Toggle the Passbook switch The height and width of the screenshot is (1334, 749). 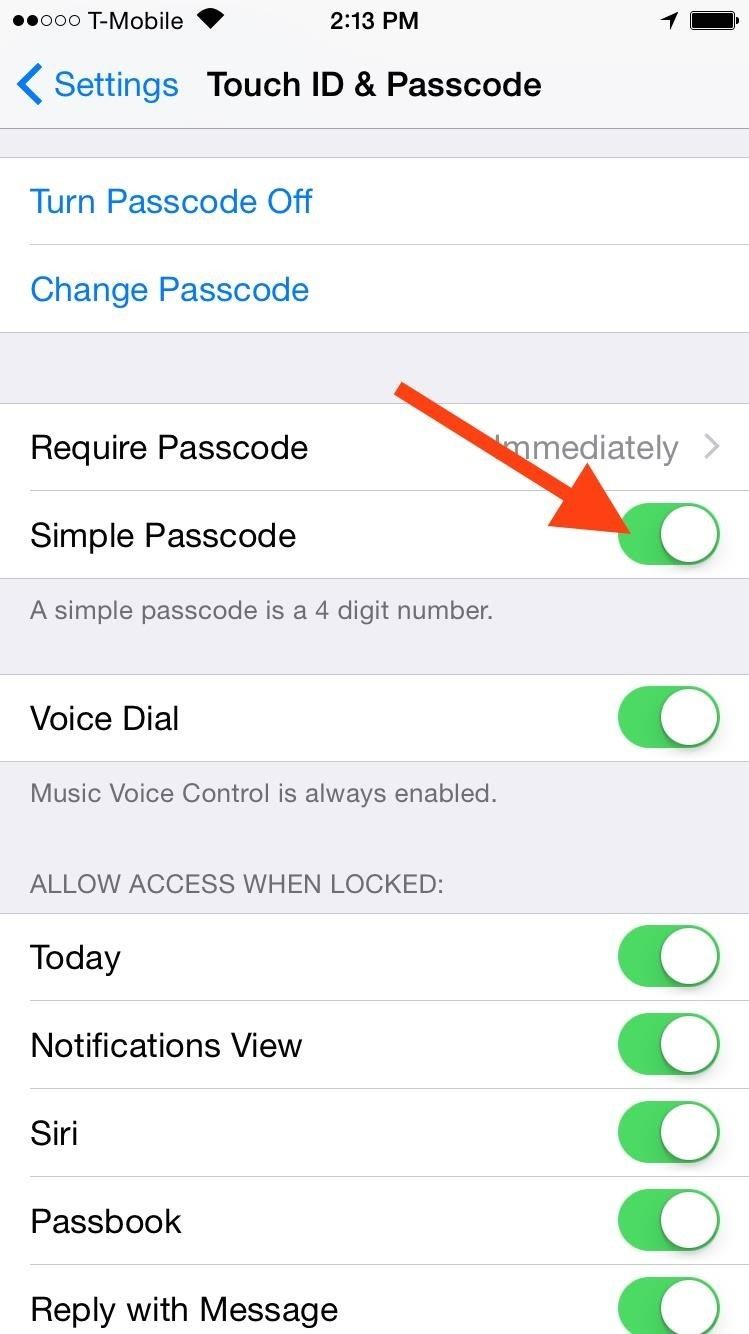pyautogui.click(x=669, y=1221)
